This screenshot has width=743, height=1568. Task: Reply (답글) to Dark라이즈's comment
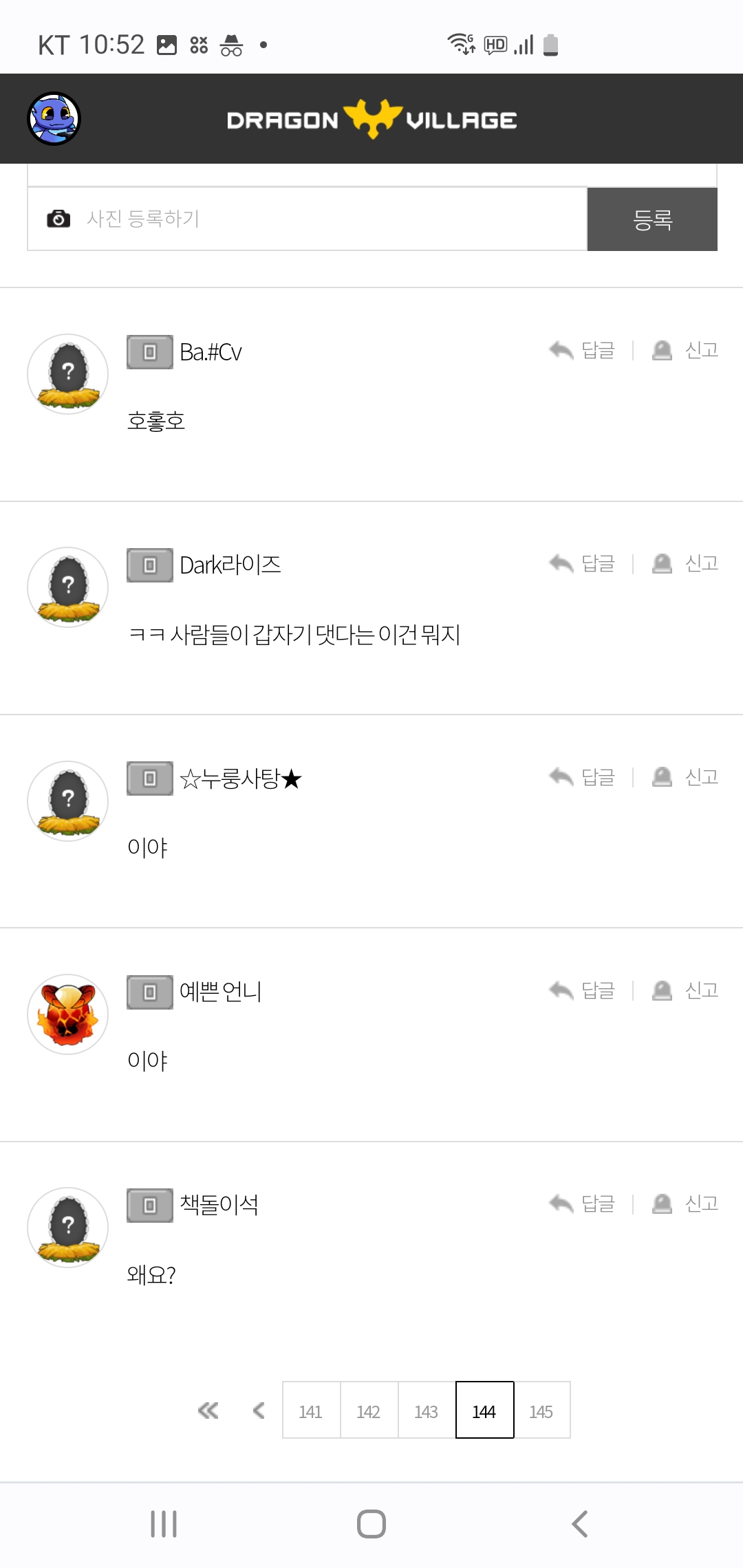pyautogui.click(x=582, y=564)
